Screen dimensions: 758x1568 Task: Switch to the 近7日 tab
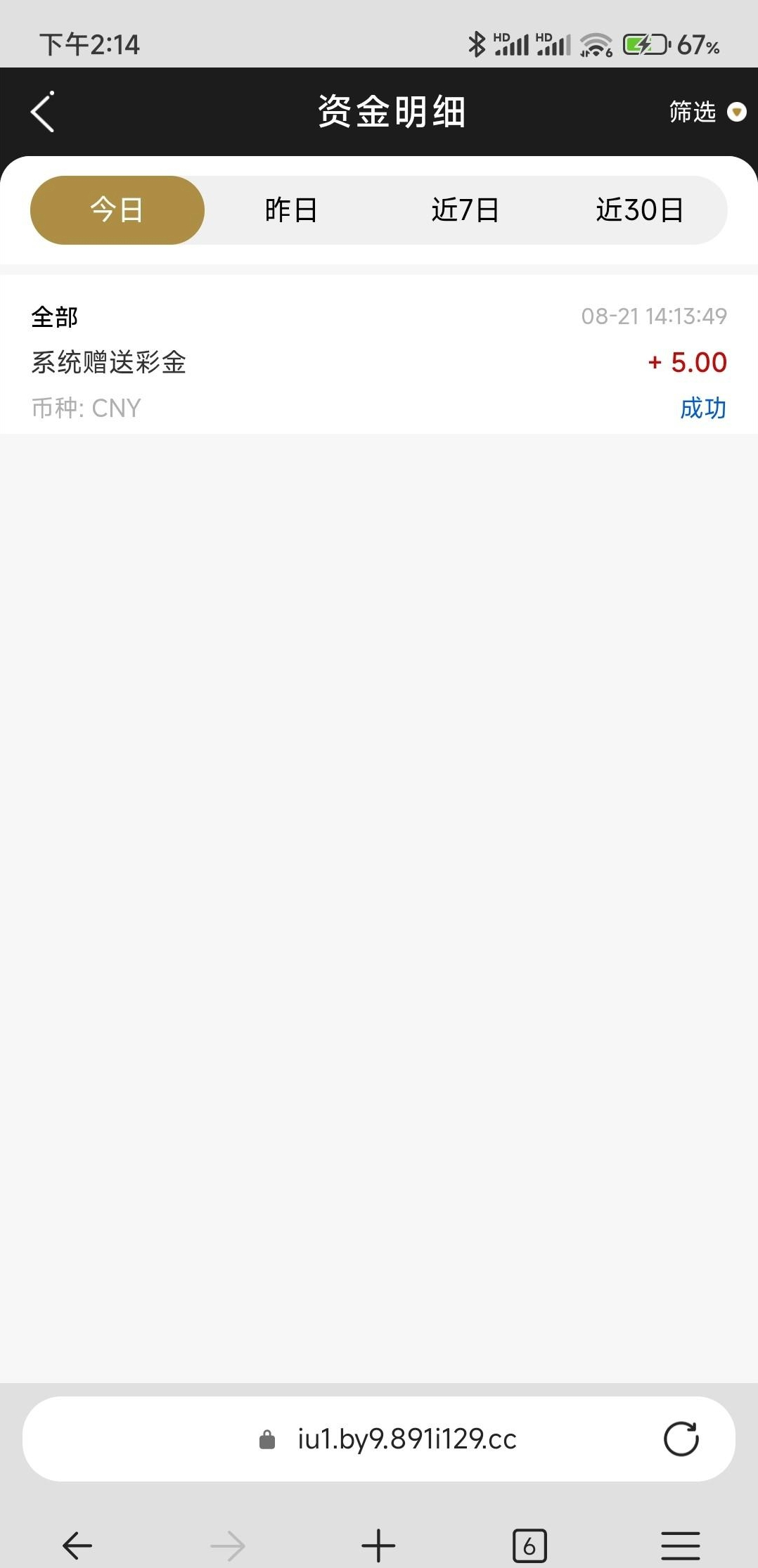click(465, 210)
